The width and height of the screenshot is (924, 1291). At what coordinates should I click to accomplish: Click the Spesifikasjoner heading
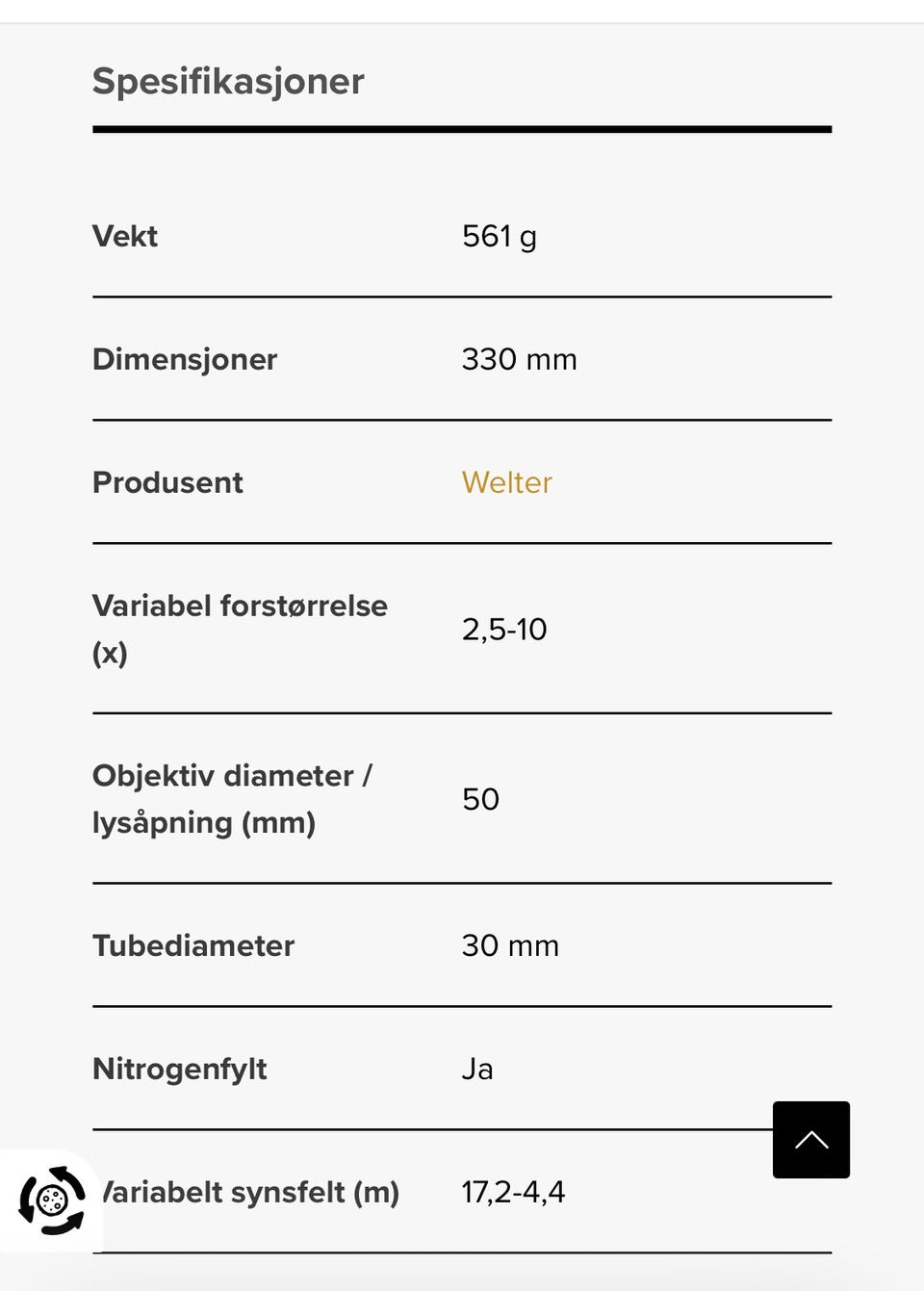[x=228, y=81]
